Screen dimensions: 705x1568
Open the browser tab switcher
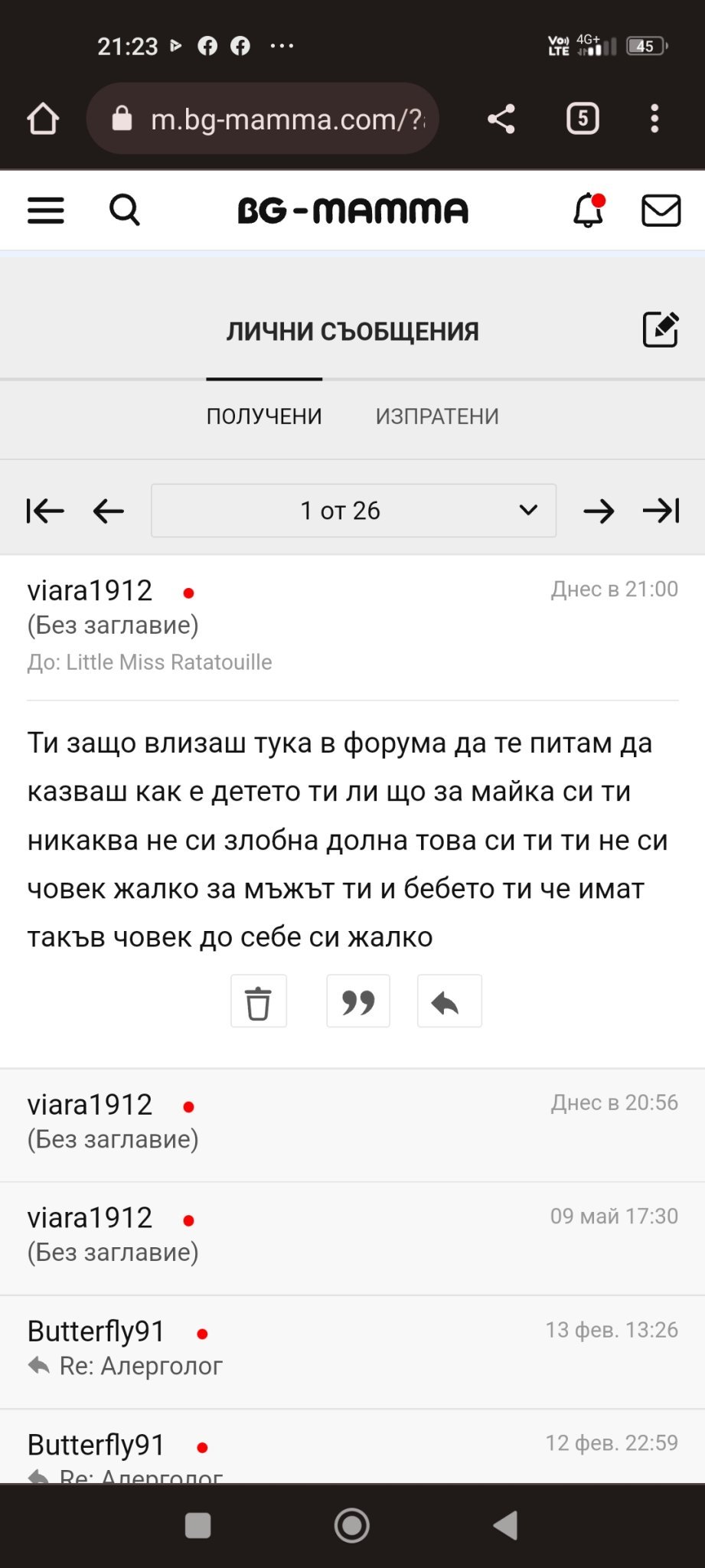click(x=583, y=119)
